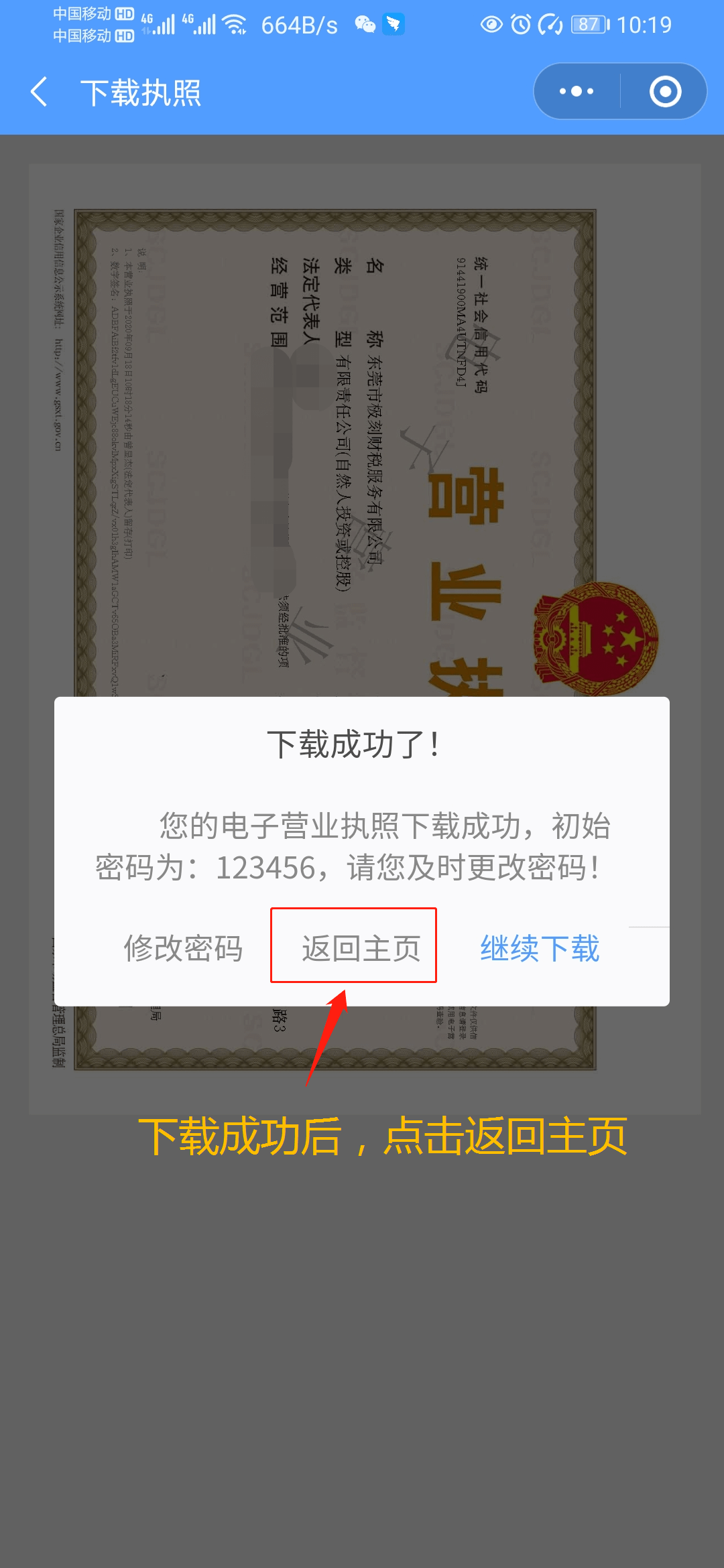Screen dimensions: 724x1568
Task: Open the mini program more options menu
Action: pyautogui.click(x=577, y=92)
